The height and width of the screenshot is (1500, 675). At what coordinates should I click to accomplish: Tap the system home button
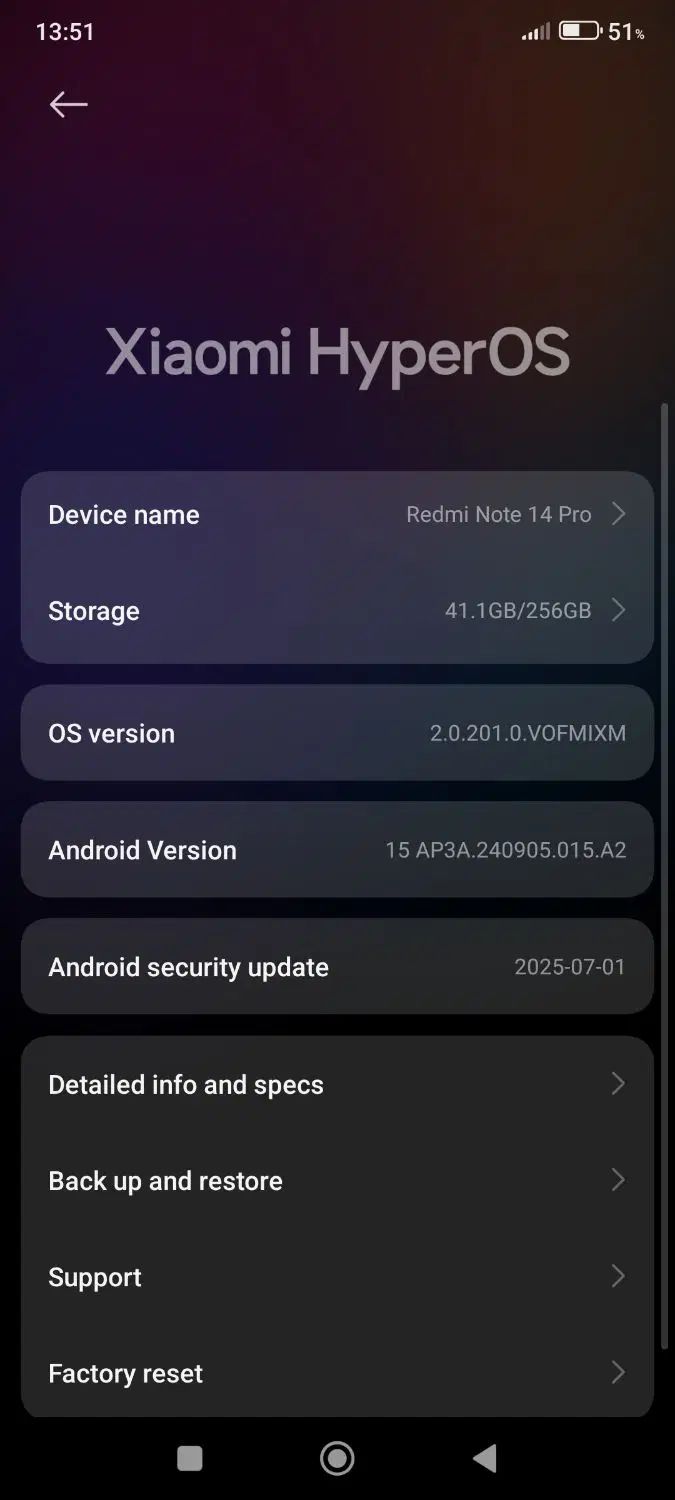337,1459
